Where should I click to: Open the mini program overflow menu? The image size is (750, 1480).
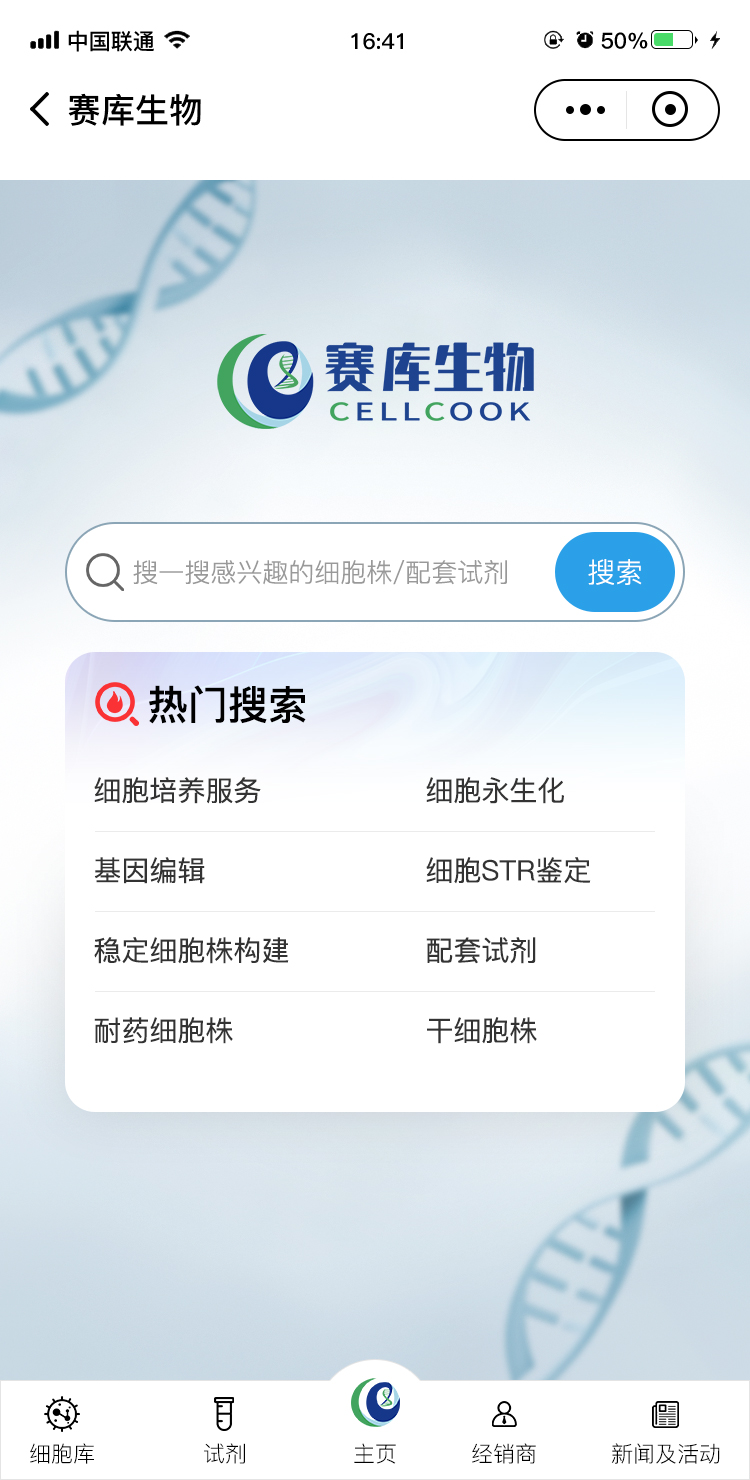point(585,110)
